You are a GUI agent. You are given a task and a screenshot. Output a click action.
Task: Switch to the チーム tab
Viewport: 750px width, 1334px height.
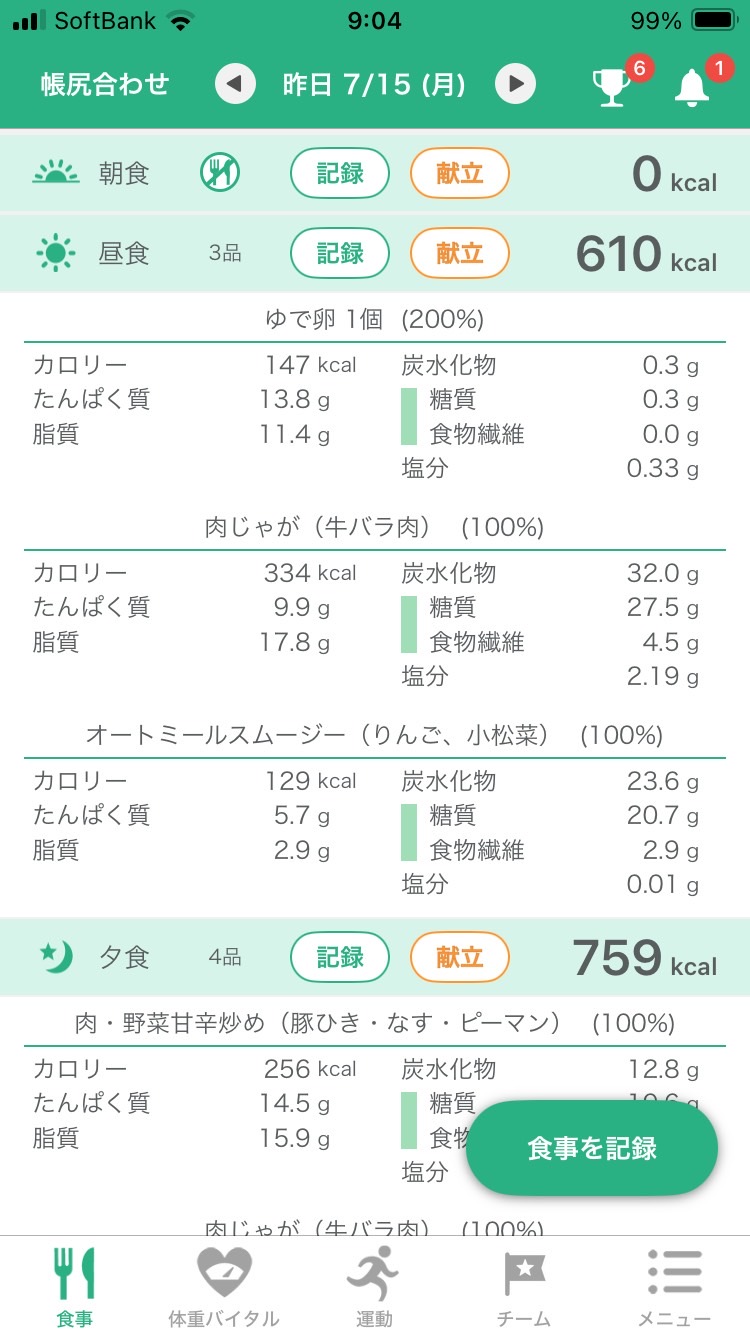[x=524, y=1286]
